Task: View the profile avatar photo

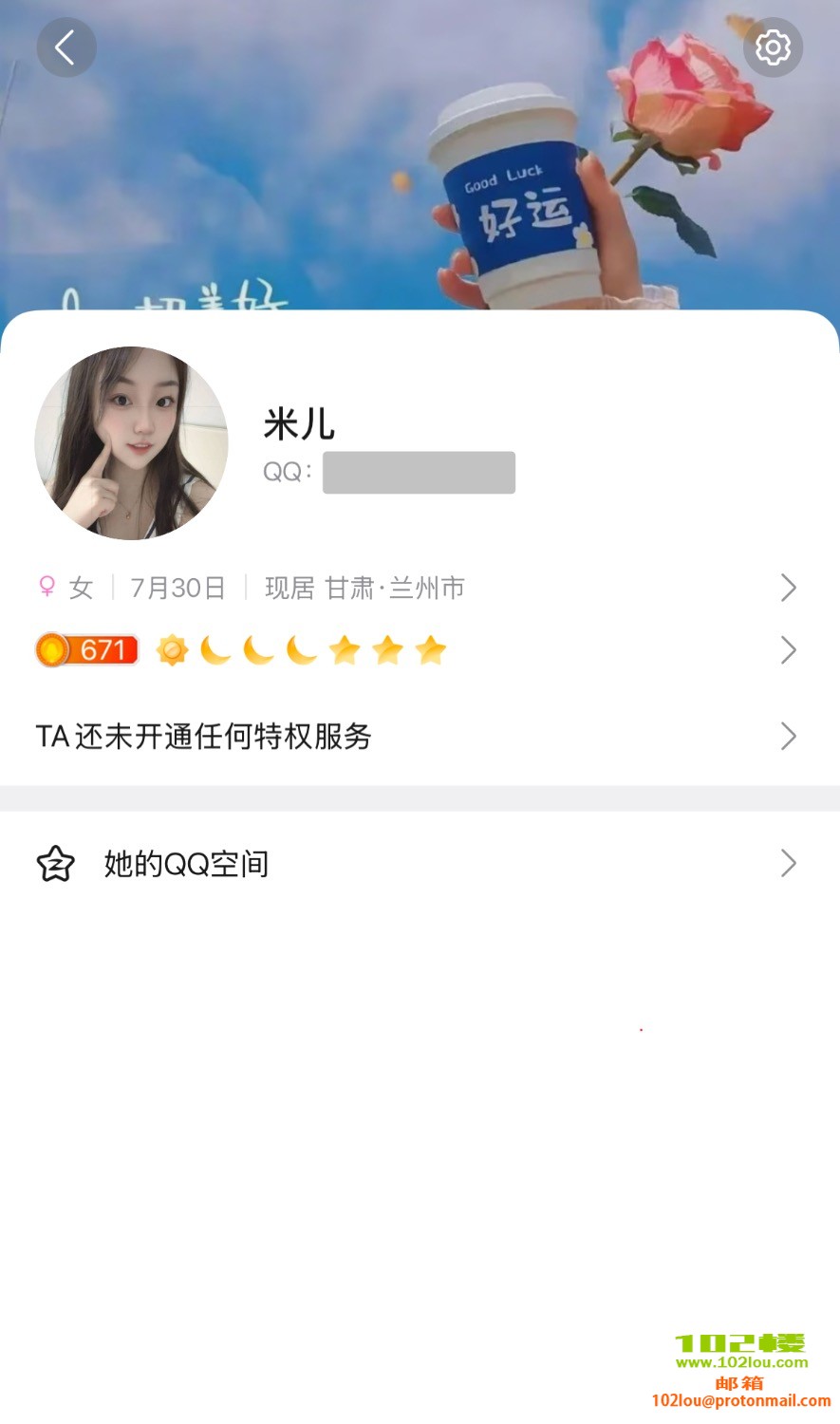Action: (x=131, y=443)
